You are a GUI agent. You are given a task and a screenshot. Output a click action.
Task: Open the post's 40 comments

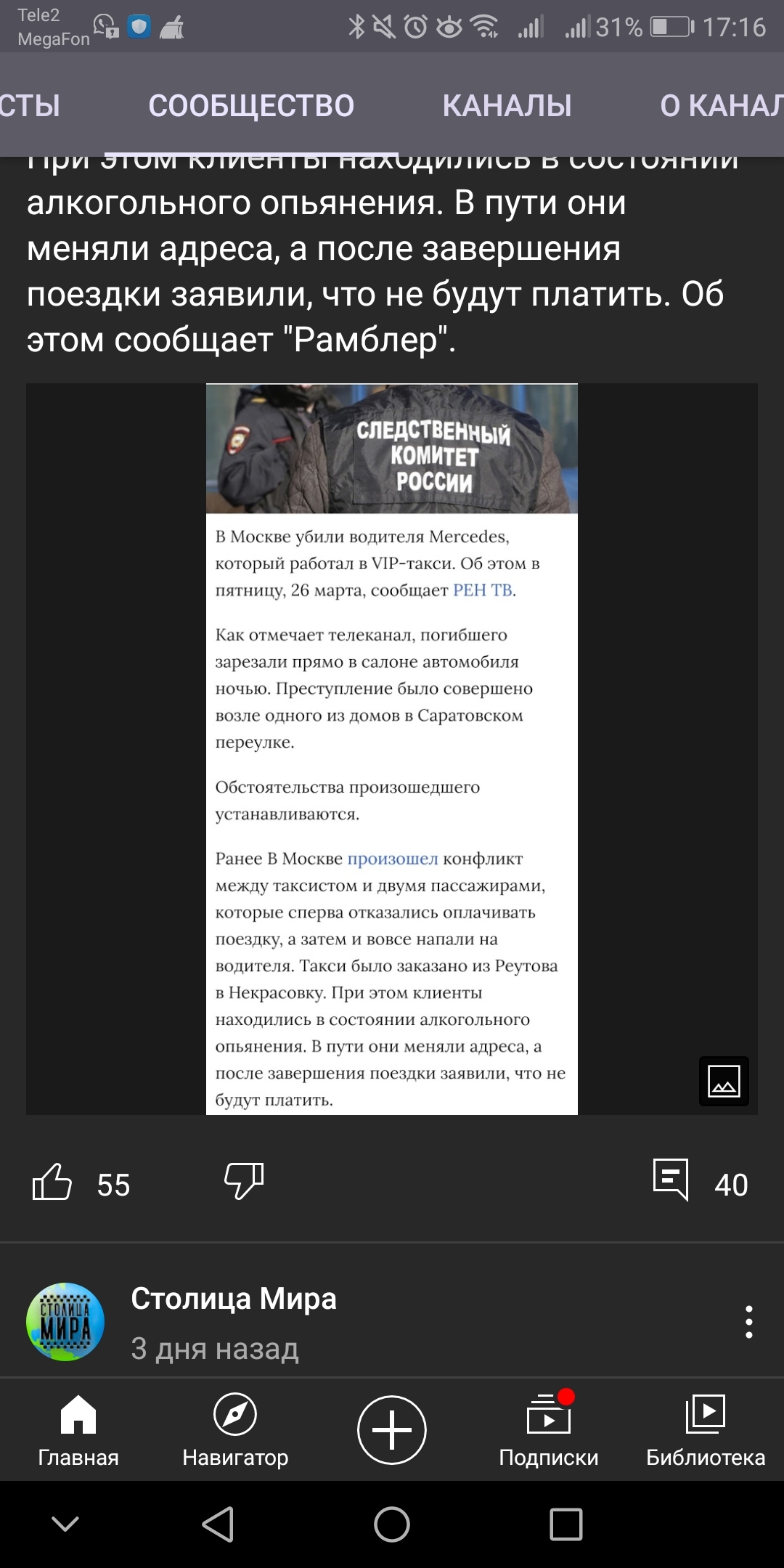(671, 1180)
